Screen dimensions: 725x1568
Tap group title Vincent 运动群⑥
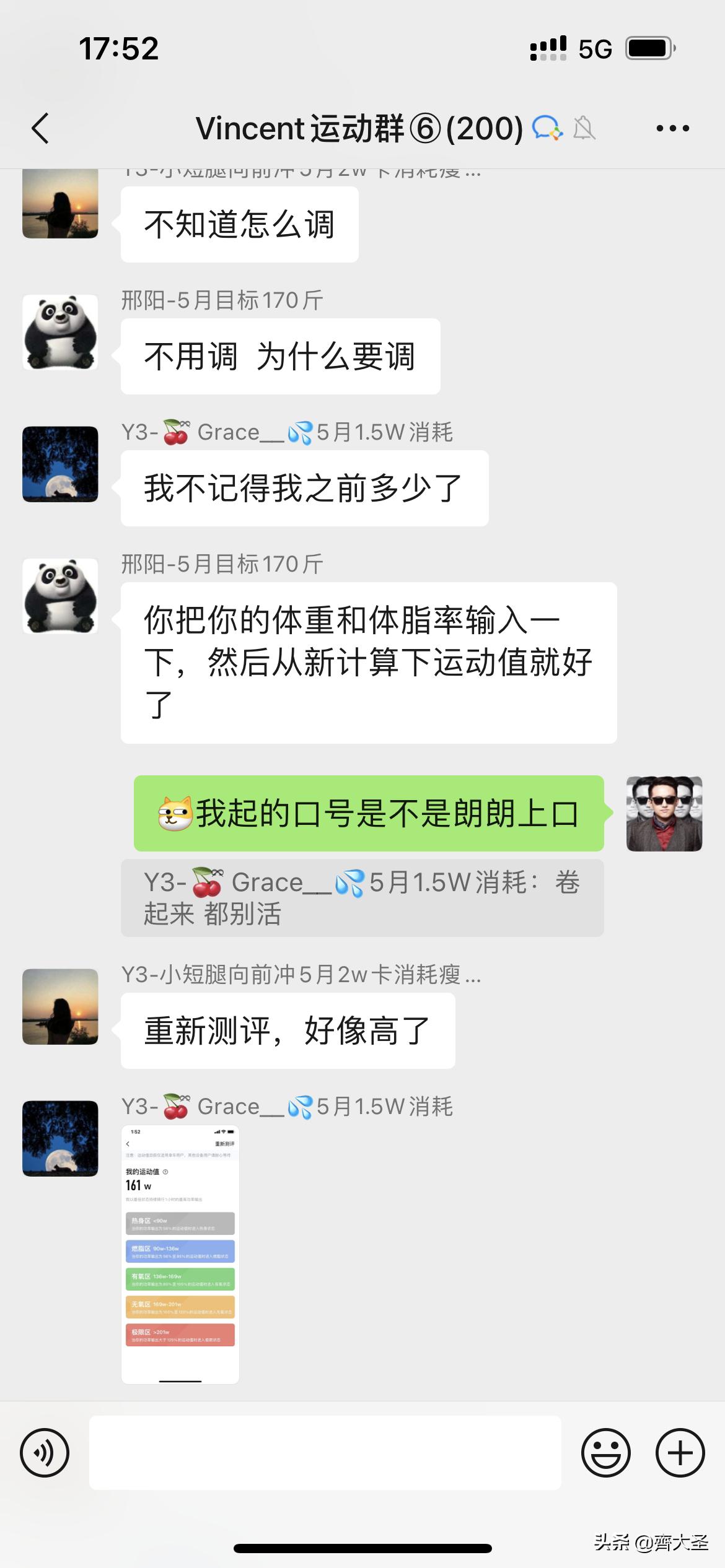pyautogui.click(x=359, y=129)
